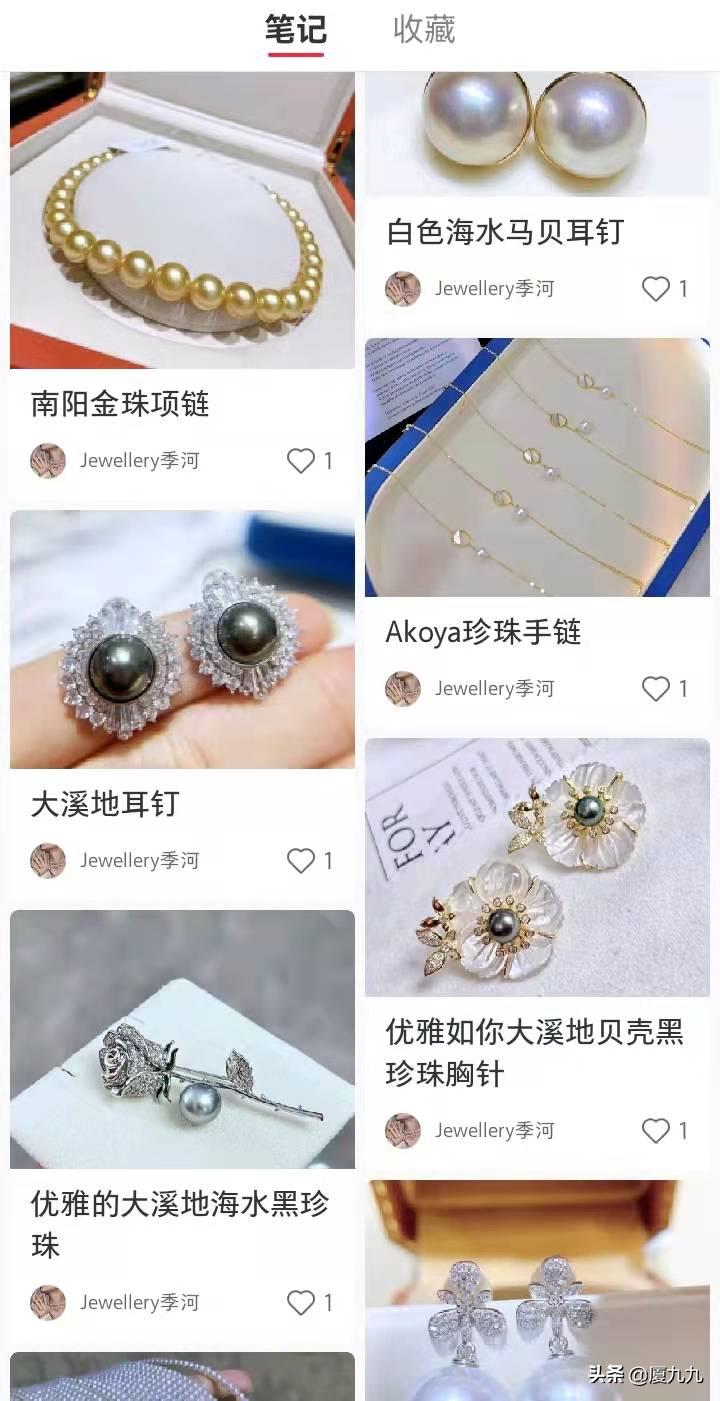Switch to the 收藏 tab
This screenshot has height=1401, width=720.
[424, 30]
